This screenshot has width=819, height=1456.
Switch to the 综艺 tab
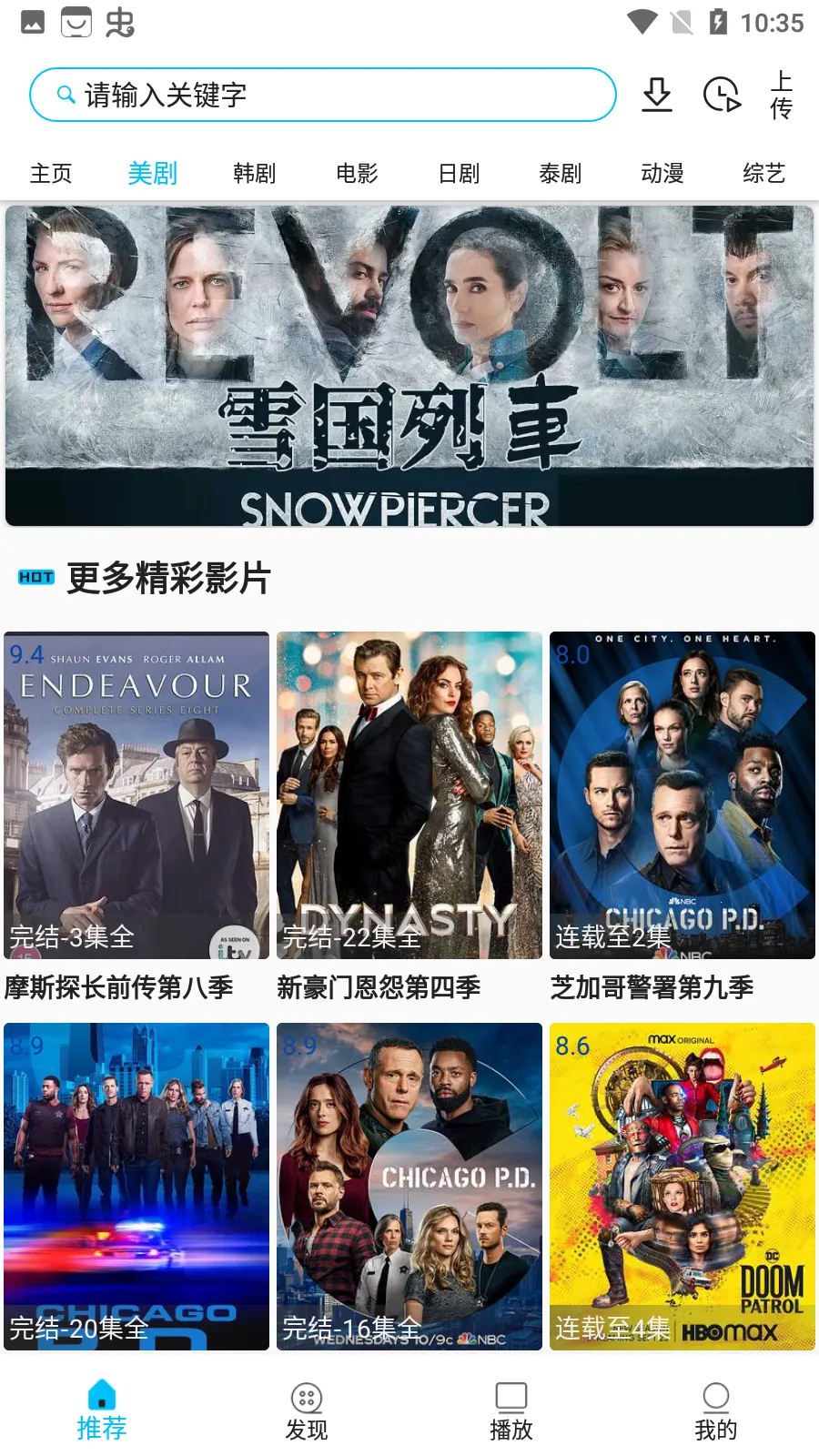pos(764,173)
